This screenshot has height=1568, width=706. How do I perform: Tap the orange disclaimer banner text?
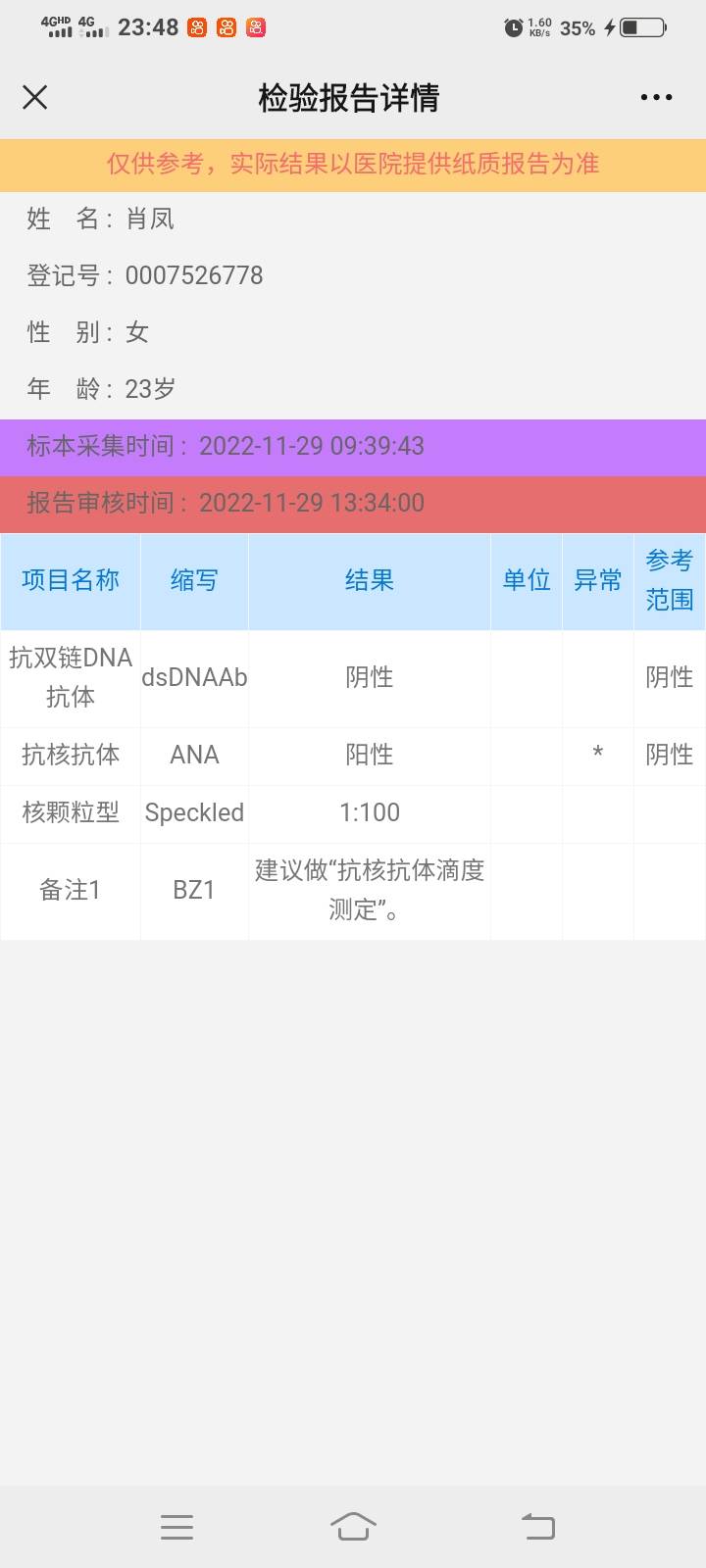pyautogui.click(x=353, y=165)
